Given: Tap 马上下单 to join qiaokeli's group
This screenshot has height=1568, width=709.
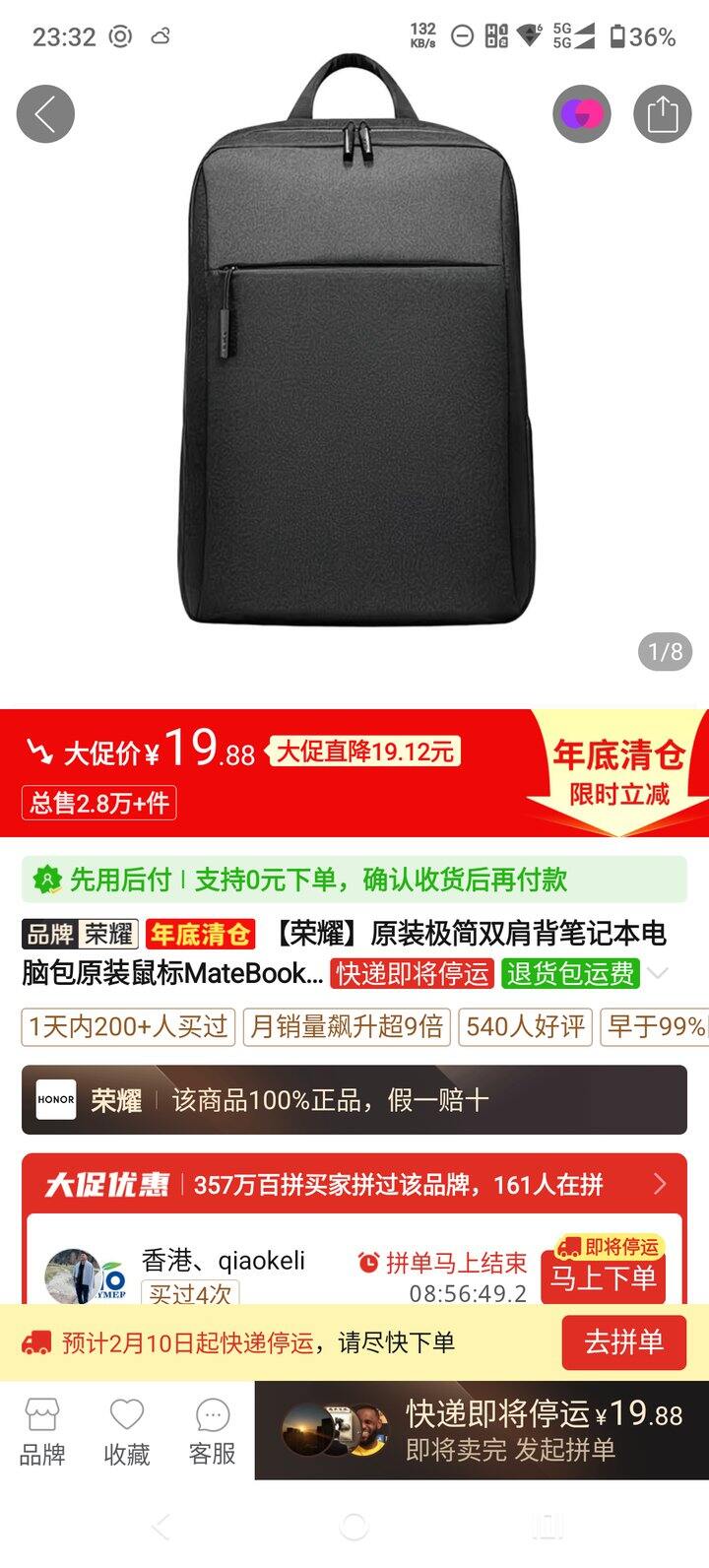Looking at the screenshot, I should [603, 1276].
